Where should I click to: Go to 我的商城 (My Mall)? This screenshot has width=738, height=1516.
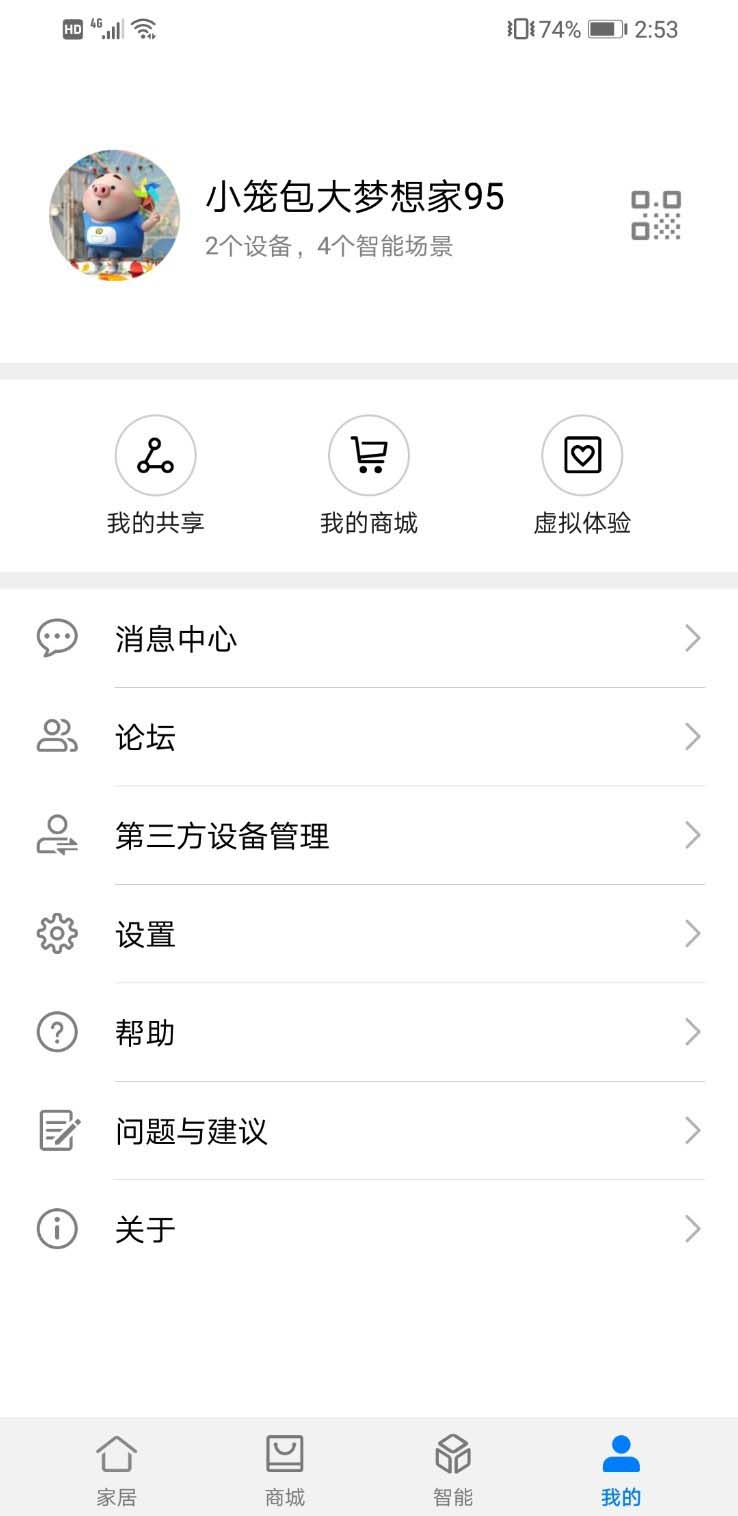(x=369, y=475)
